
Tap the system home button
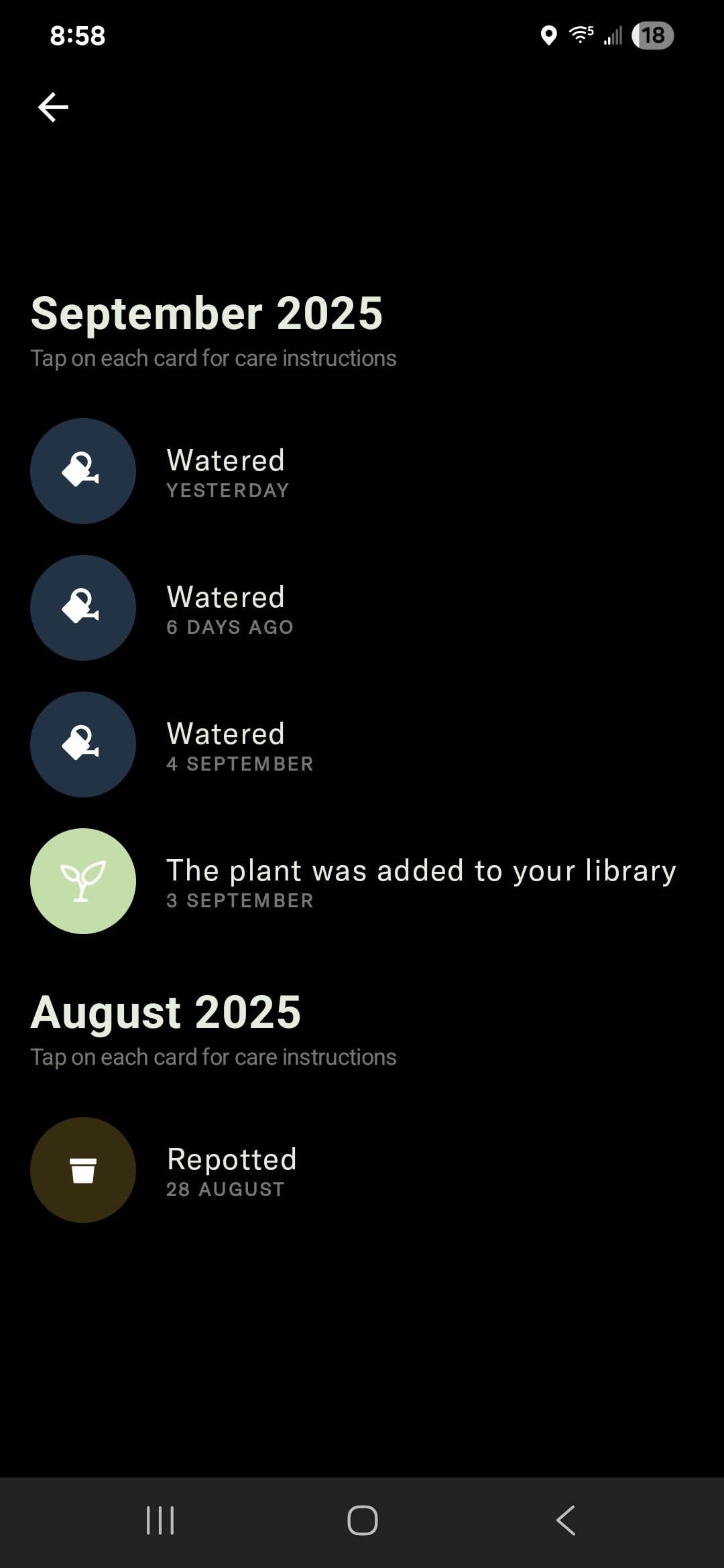[x=362, y=1520]
